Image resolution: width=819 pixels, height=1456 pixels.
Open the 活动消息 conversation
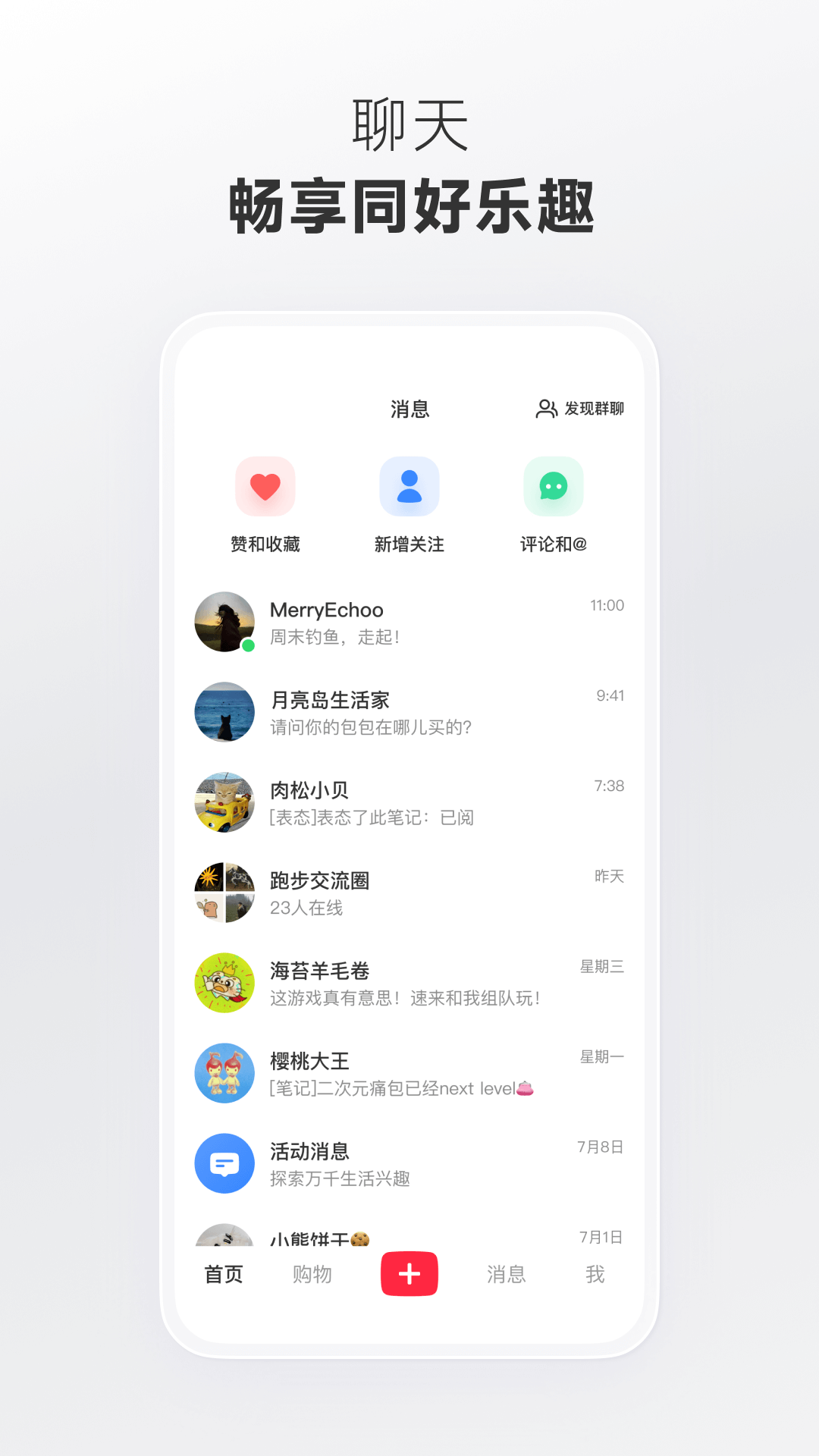tap(425, 1164)
